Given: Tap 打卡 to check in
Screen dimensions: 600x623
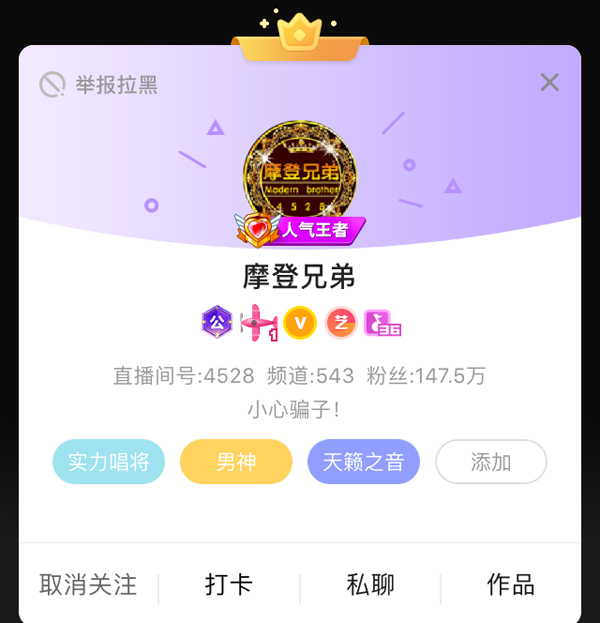Looking at the screenshot, I should point(229,585).
